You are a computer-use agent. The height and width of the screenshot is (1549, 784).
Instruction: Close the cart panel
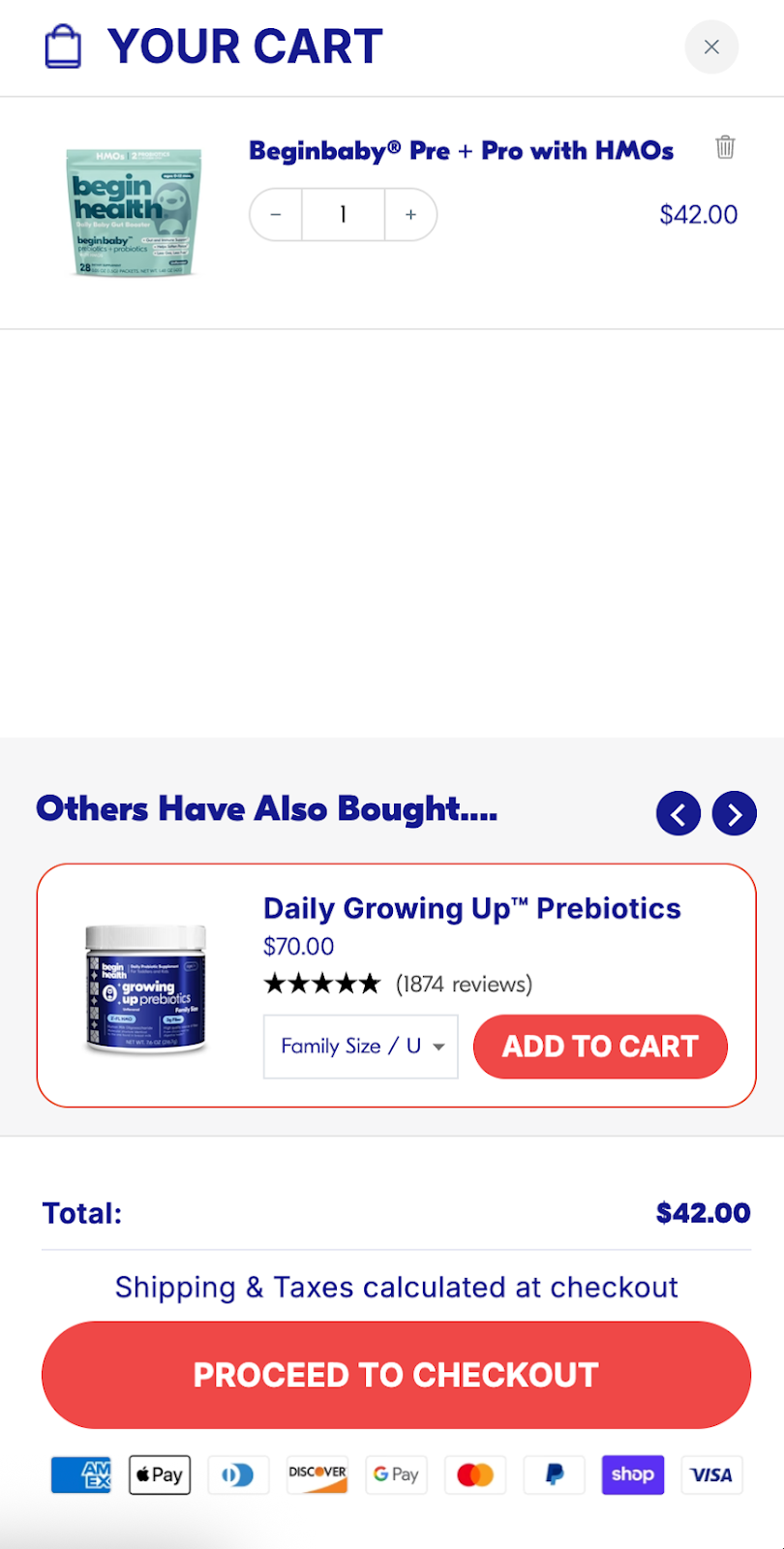click(711, 46)
